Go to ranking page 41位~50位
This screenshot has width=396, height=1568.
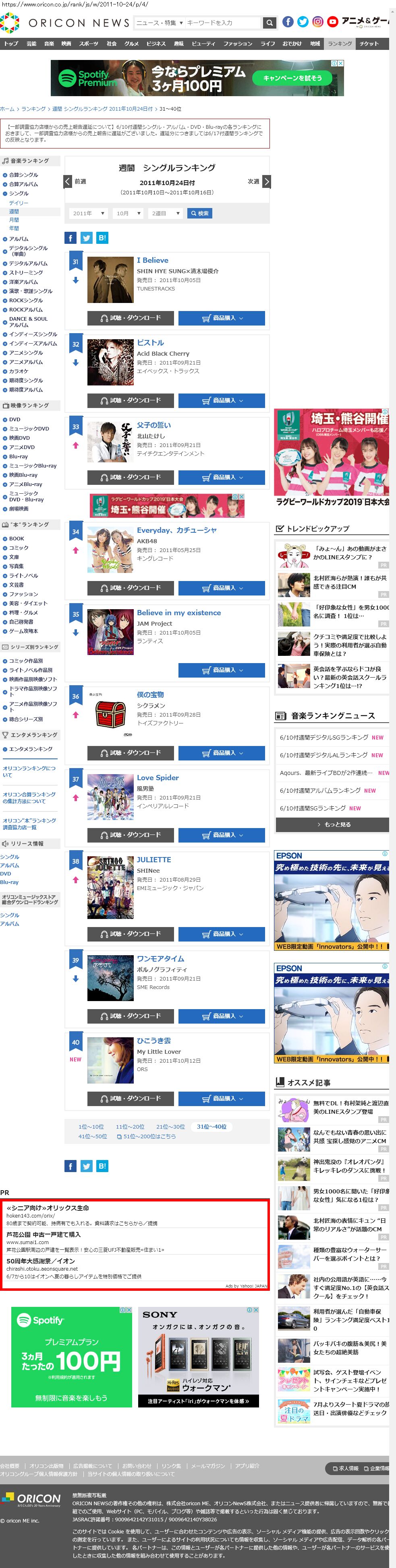coord(93,1136)
